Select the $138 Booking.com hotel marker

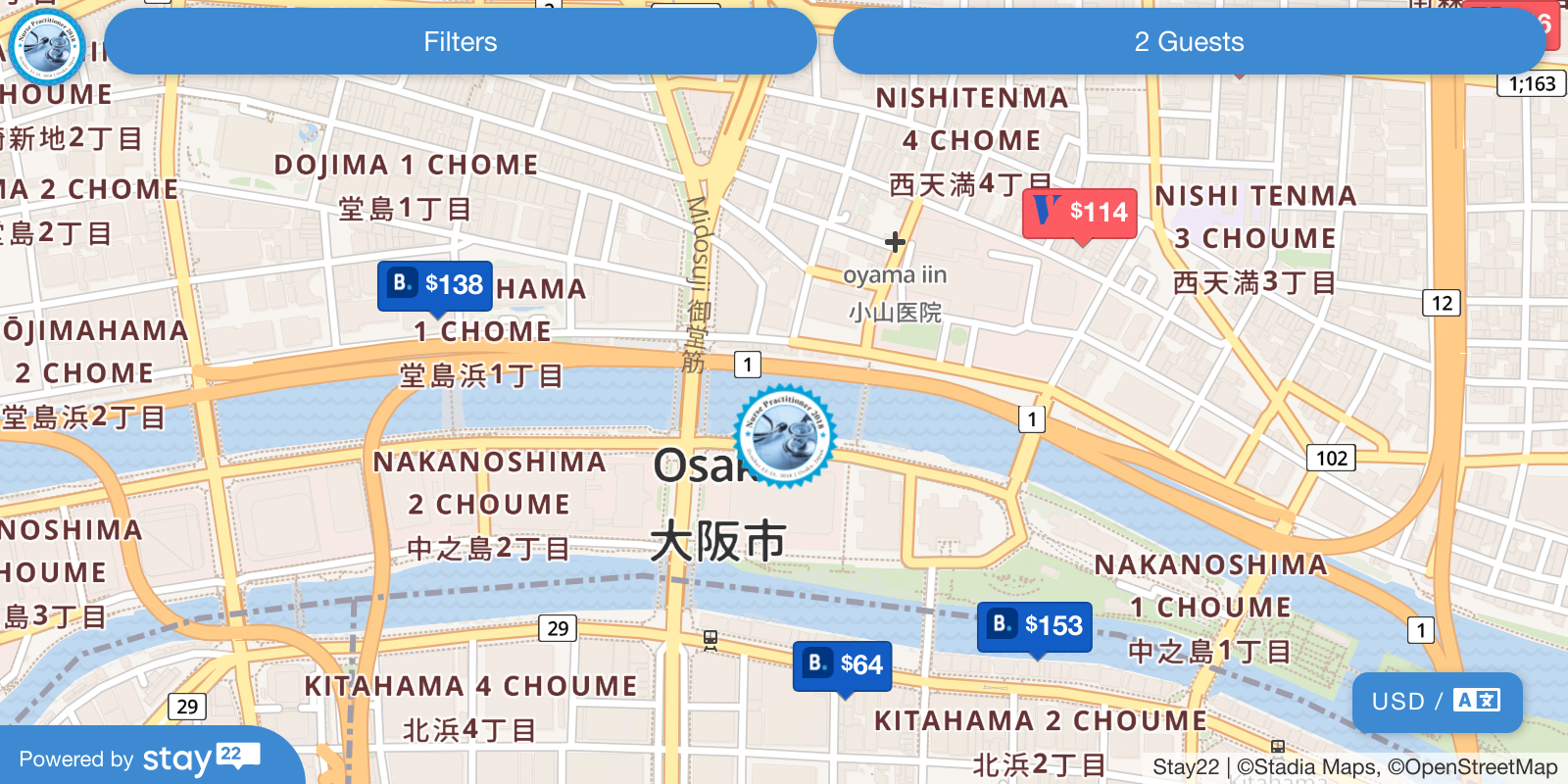(x=435, y=285)
